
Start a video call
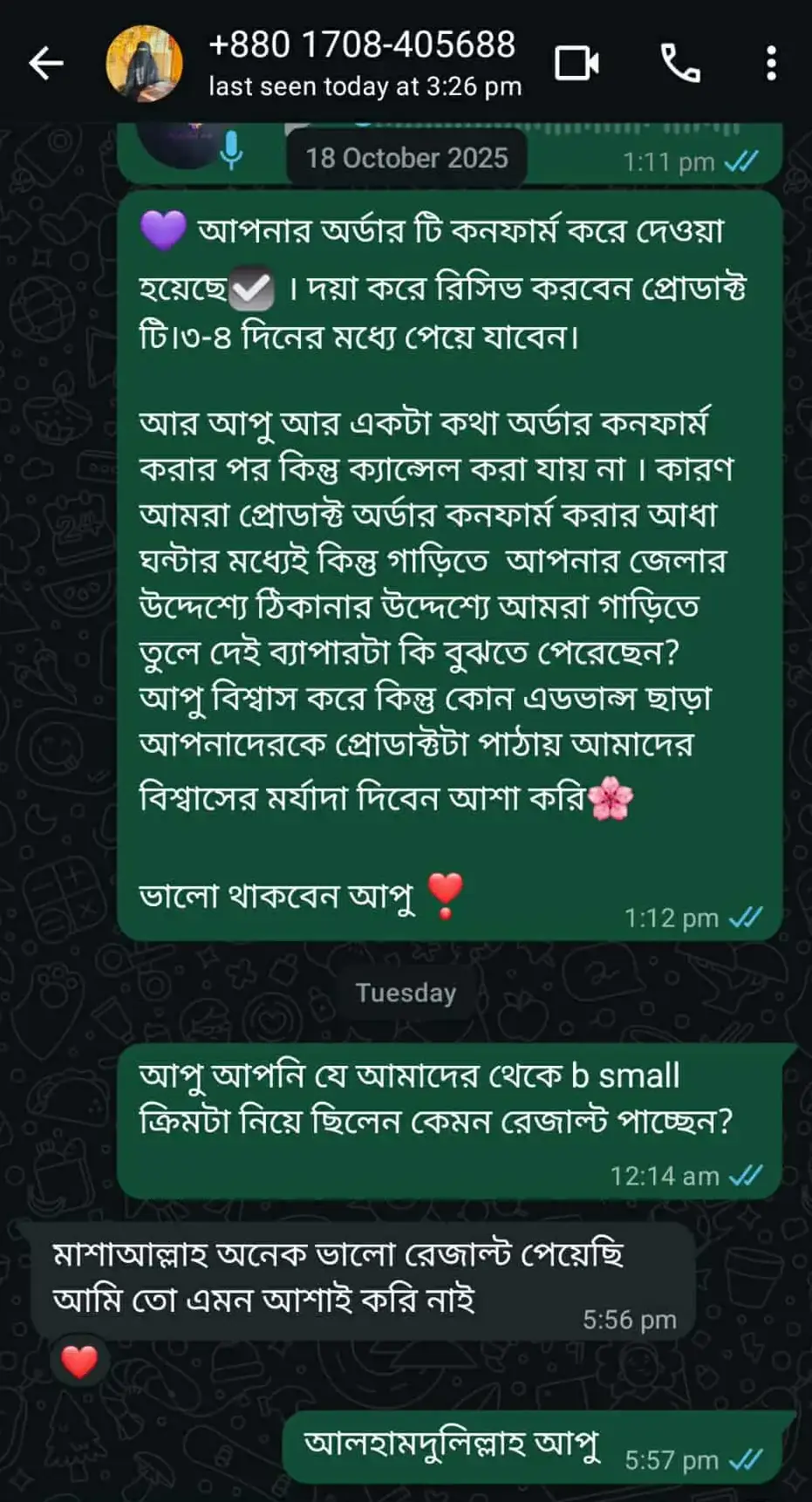coord(577,64)
